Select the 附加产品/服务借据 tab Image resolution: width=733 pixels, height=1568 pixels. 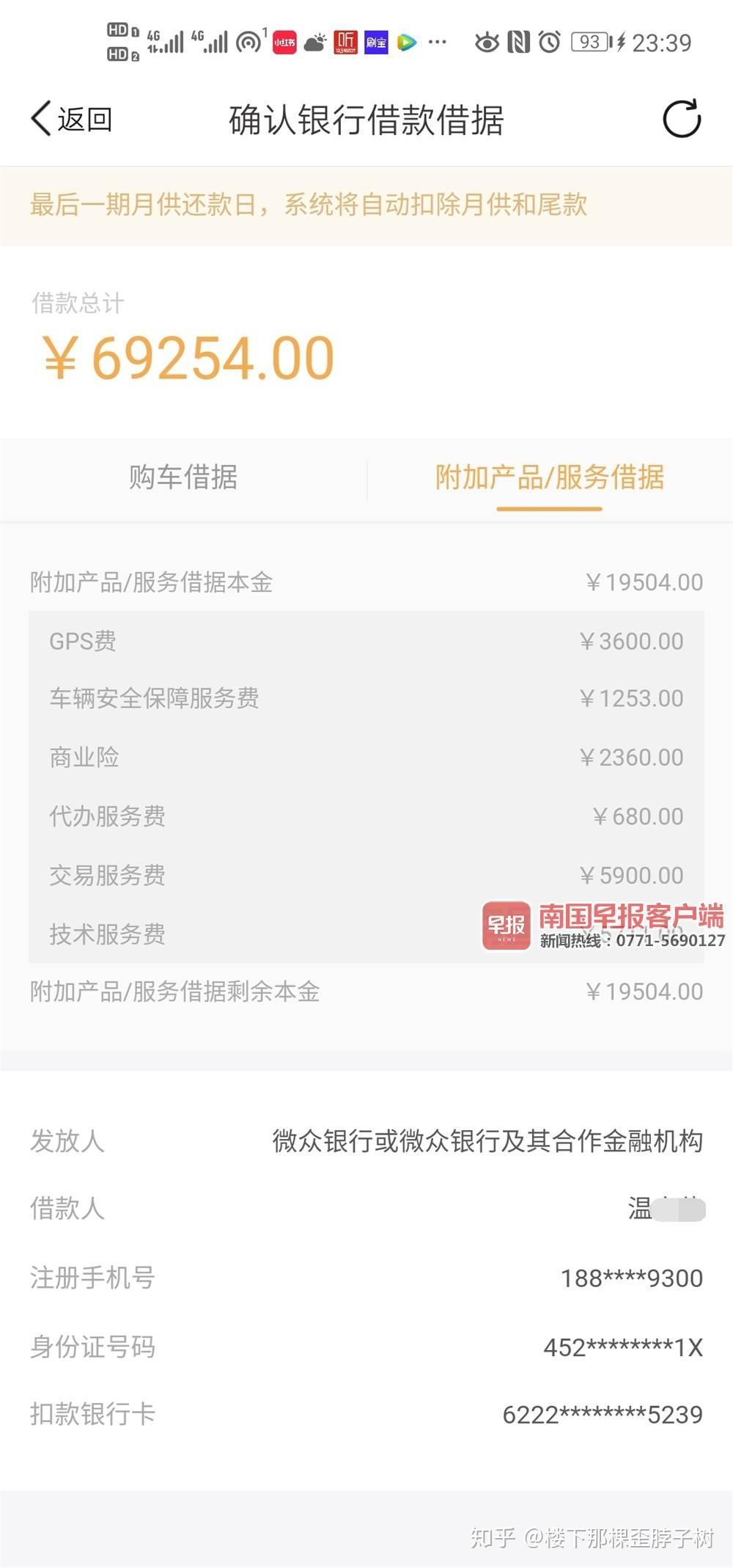[x=550, y=477]
